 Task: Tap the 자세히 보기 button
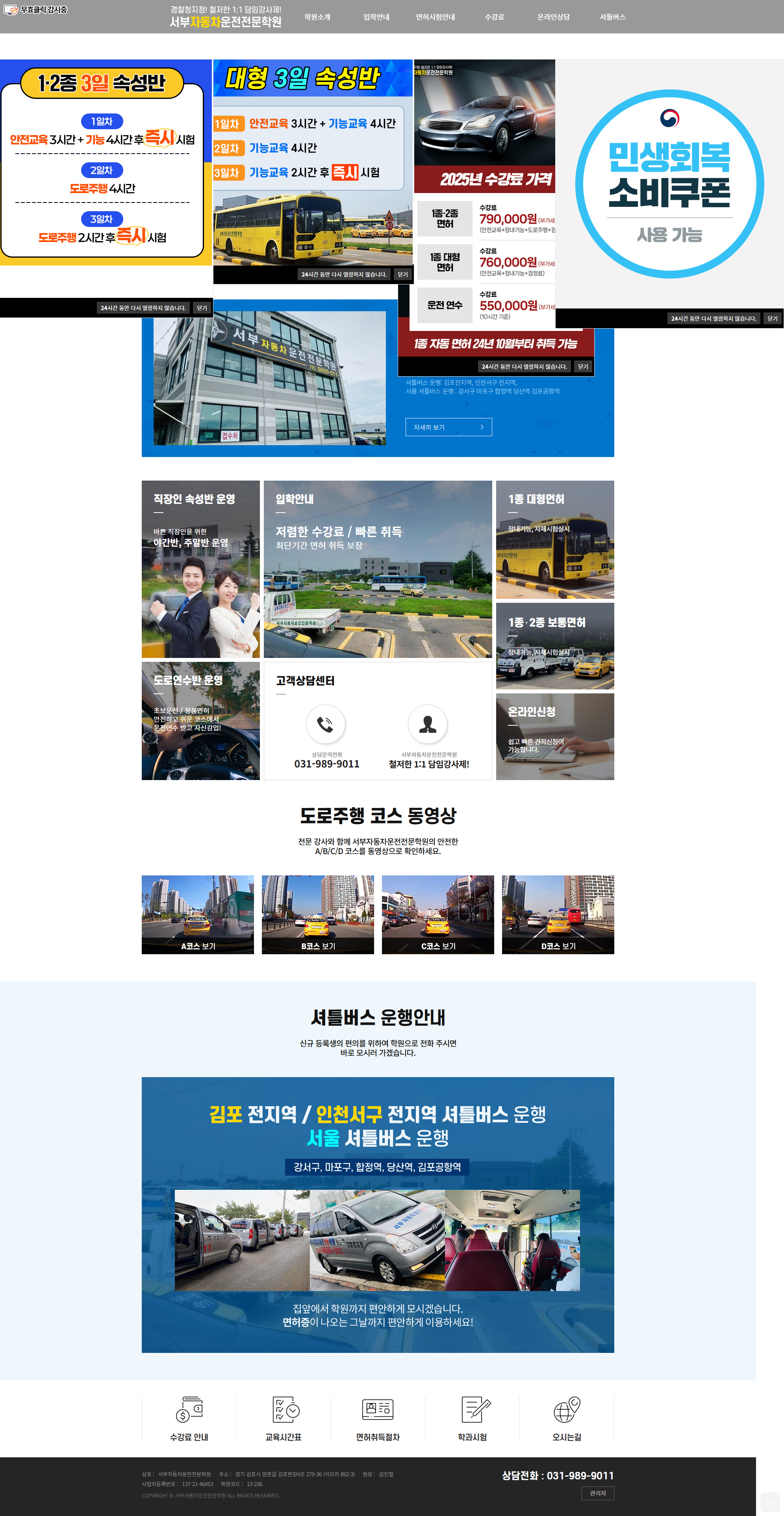tap(448, 427)
